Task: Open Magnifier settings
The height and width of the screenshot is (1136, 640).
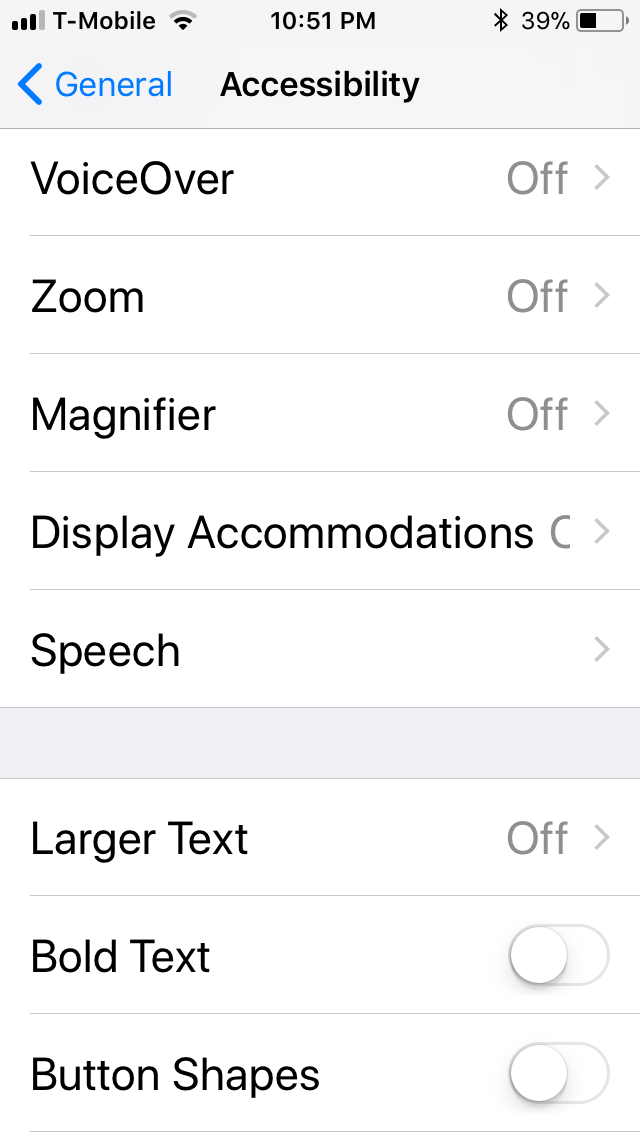Action: click(320, 415)
